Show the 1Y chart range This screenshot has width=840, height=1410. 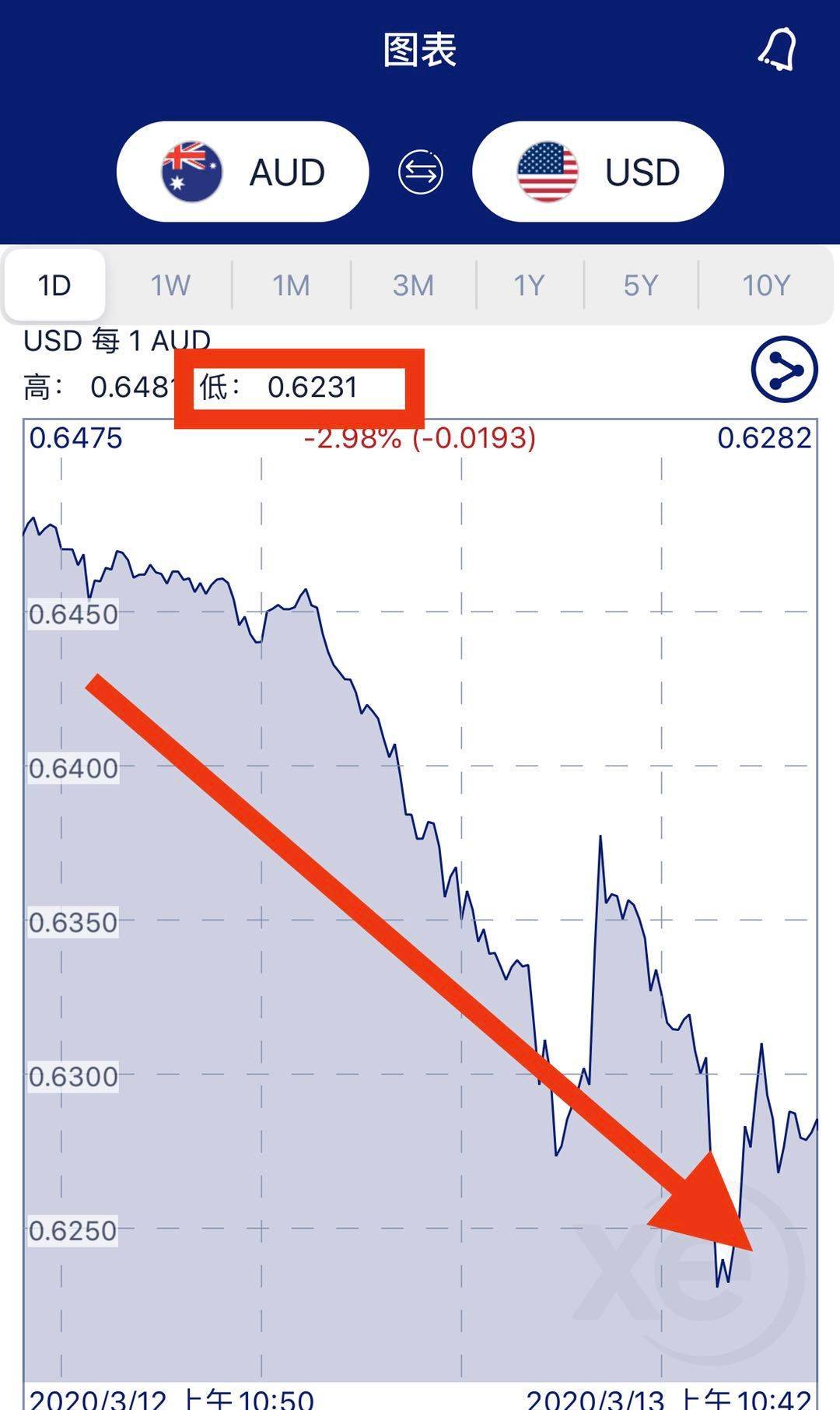(x=529, y=285)
